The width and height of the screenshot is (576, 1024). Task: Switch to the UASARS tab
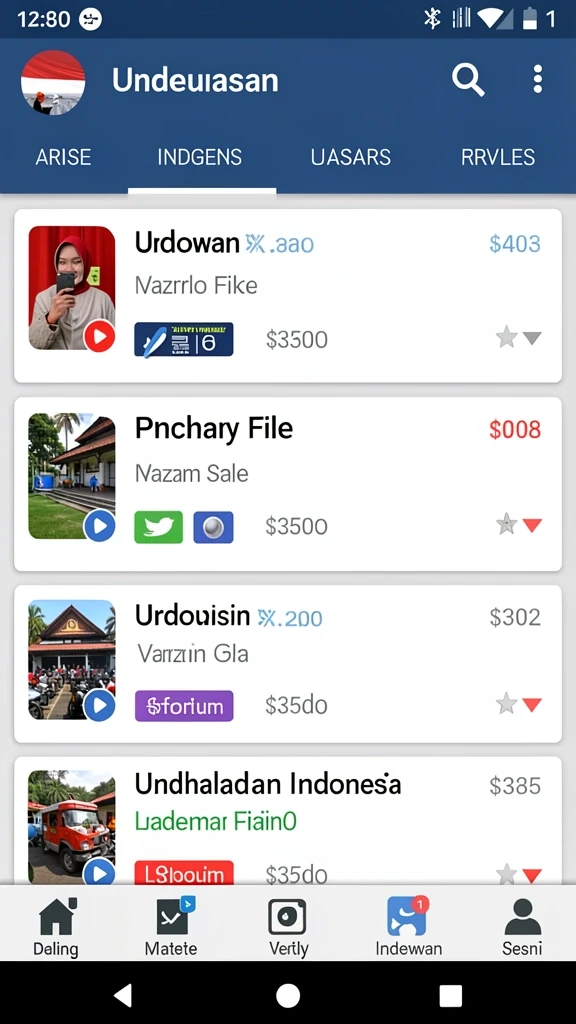click(351, 157)
